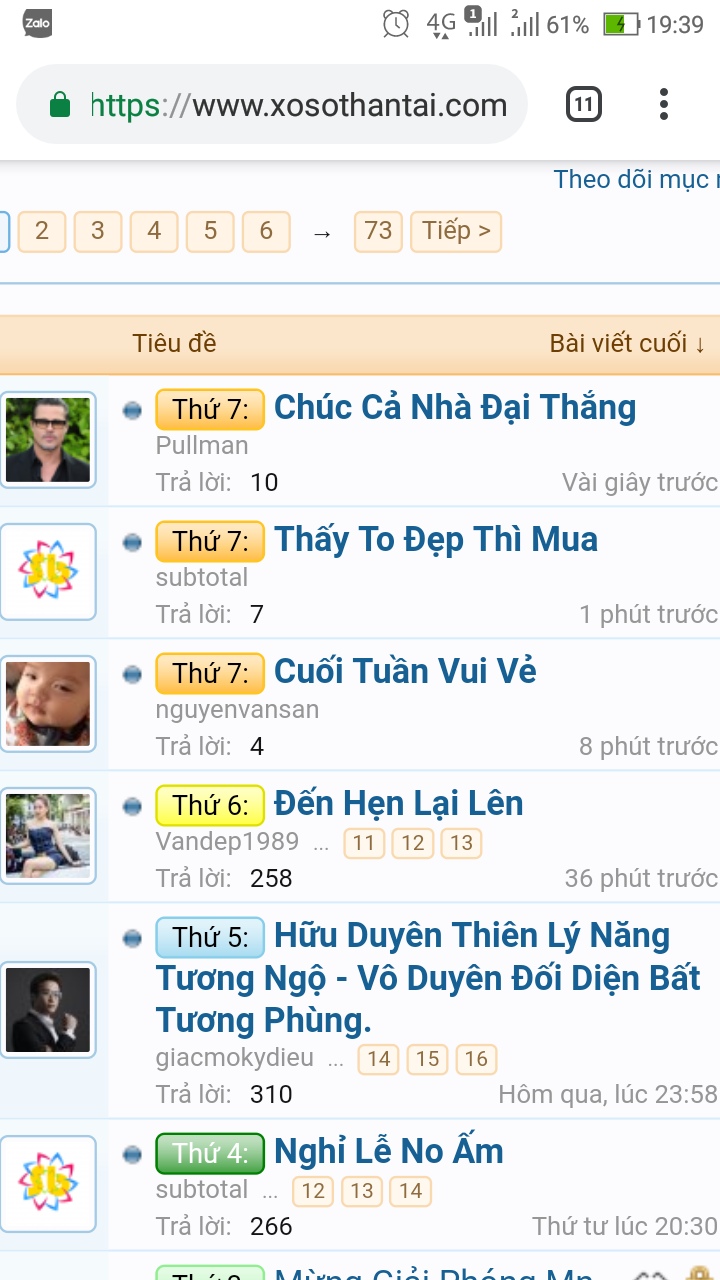Tap the URL address bar
This screenshot has height=1280, width=720.
tap(298, 105)
